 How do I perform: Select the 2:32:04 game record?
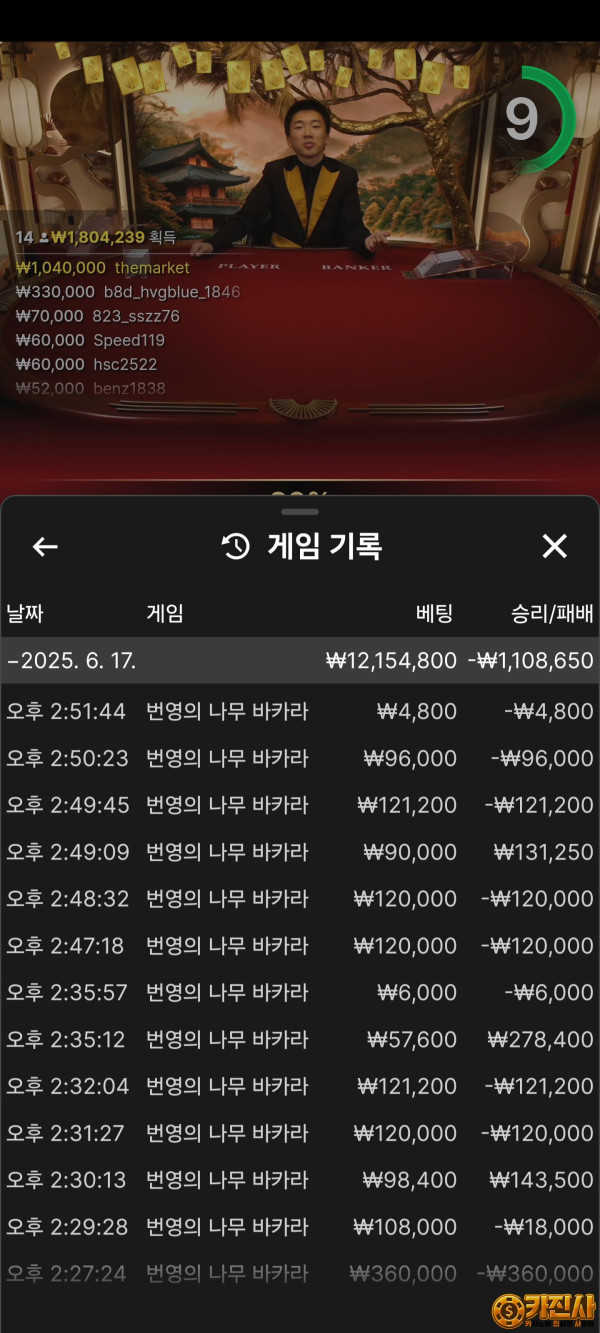point(300,1086)
